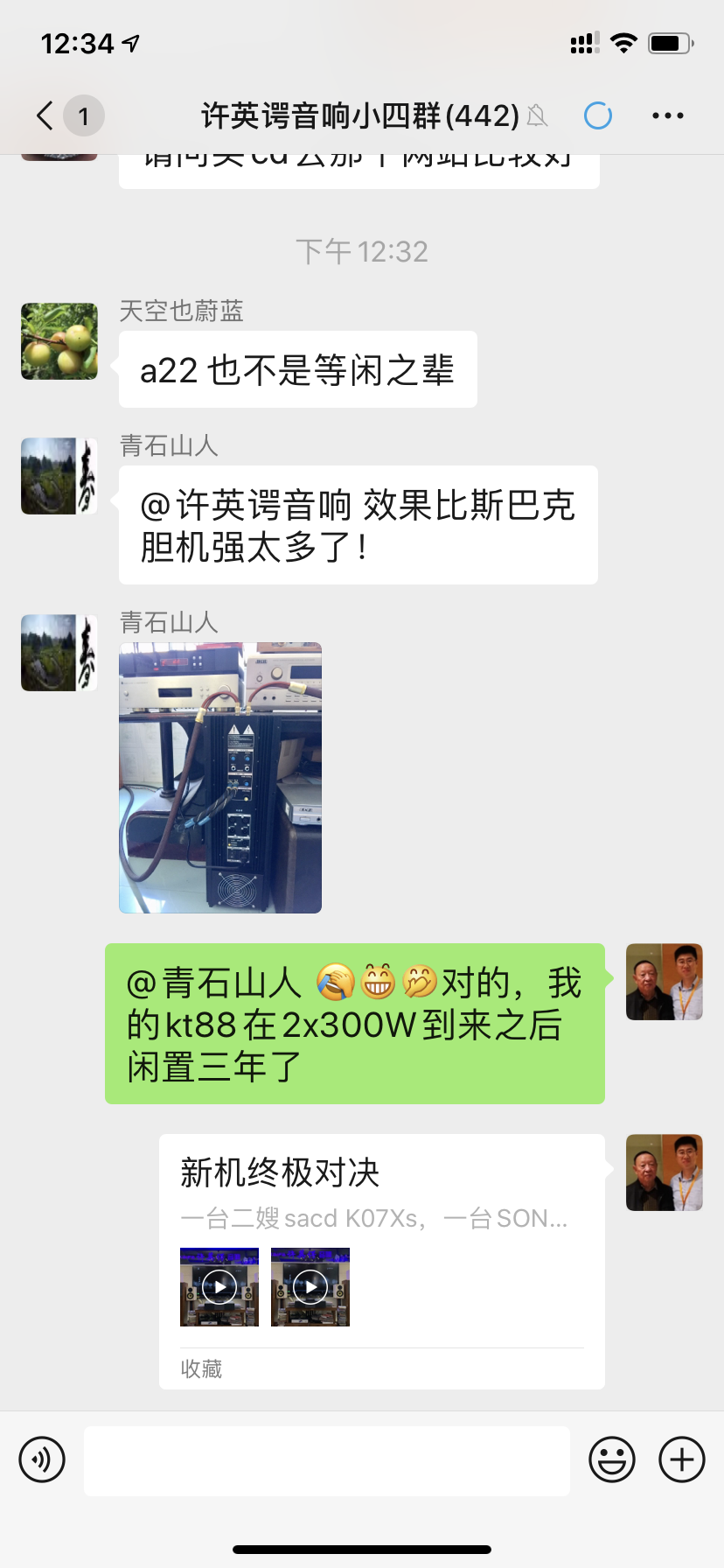Screen dimensions: 724x1568
Task: Go back to the chat list
Action: (x=45, y=115)
